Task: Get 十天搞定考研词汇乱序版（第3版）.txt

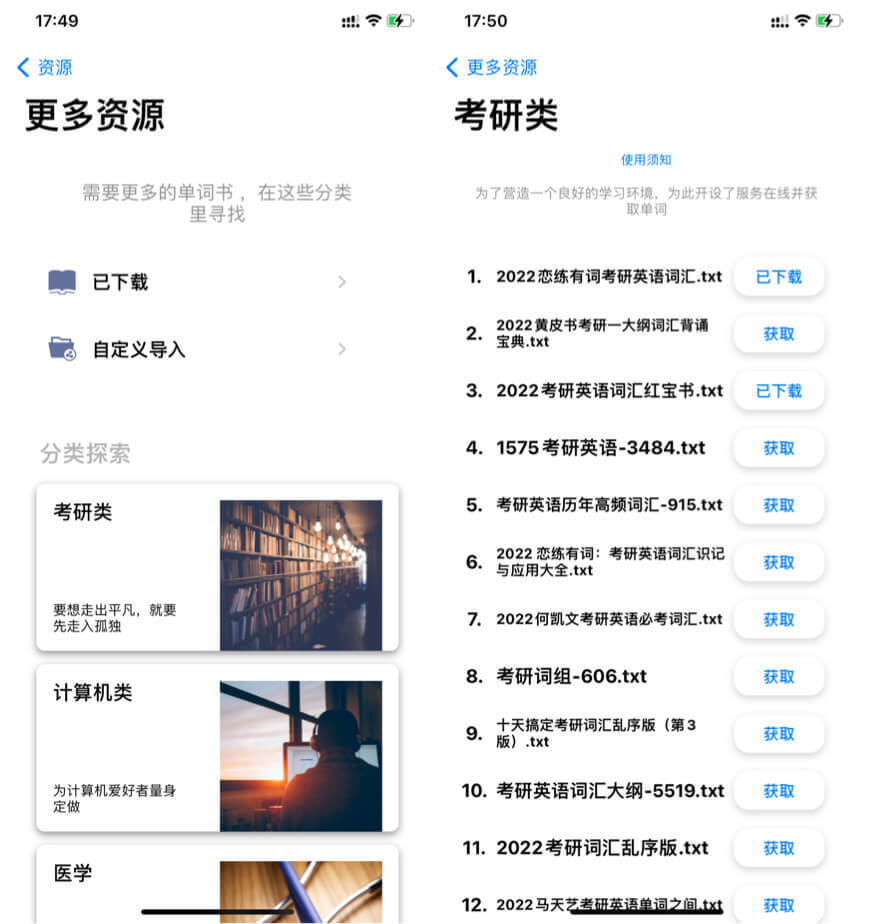Action: point(778,733)
